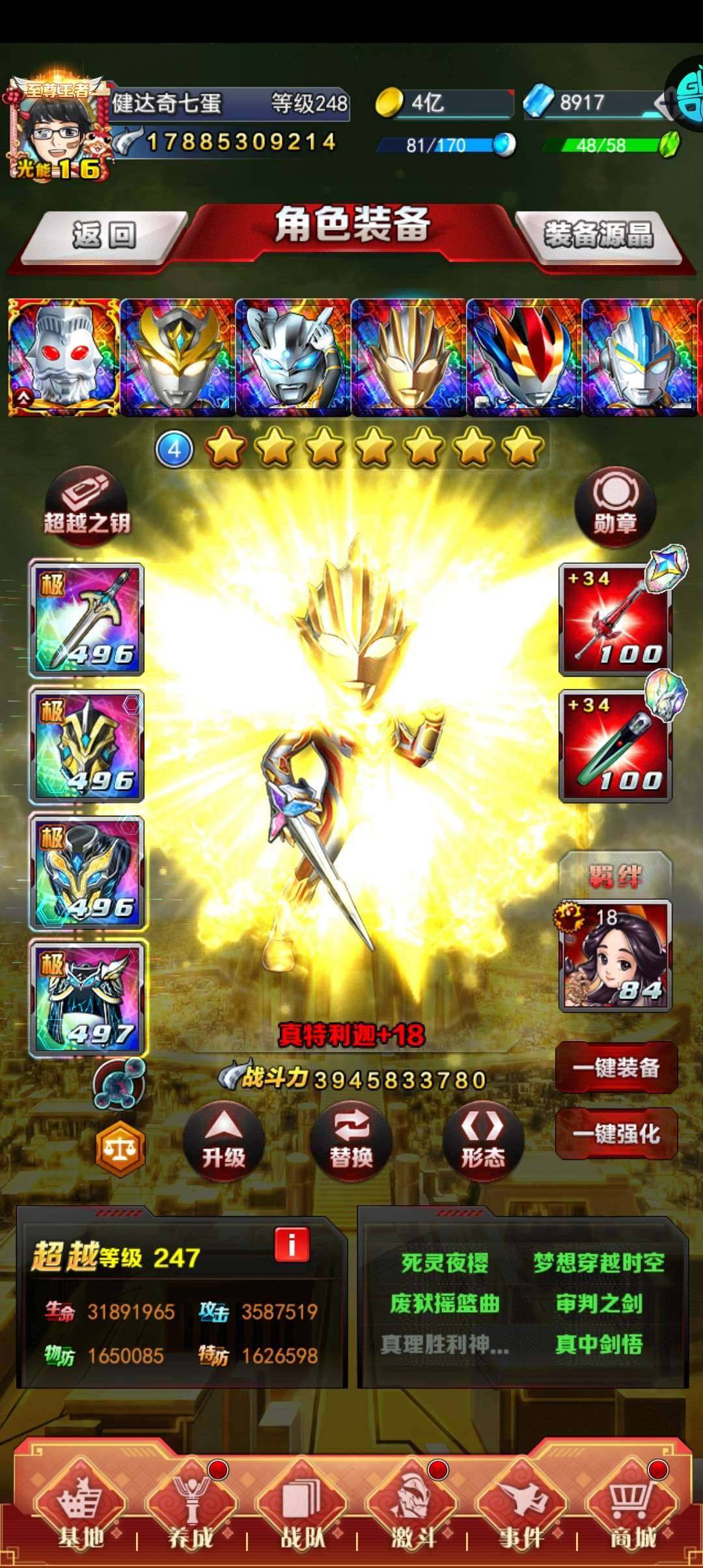Select the first bearded hero portrait

coord(63,357)
